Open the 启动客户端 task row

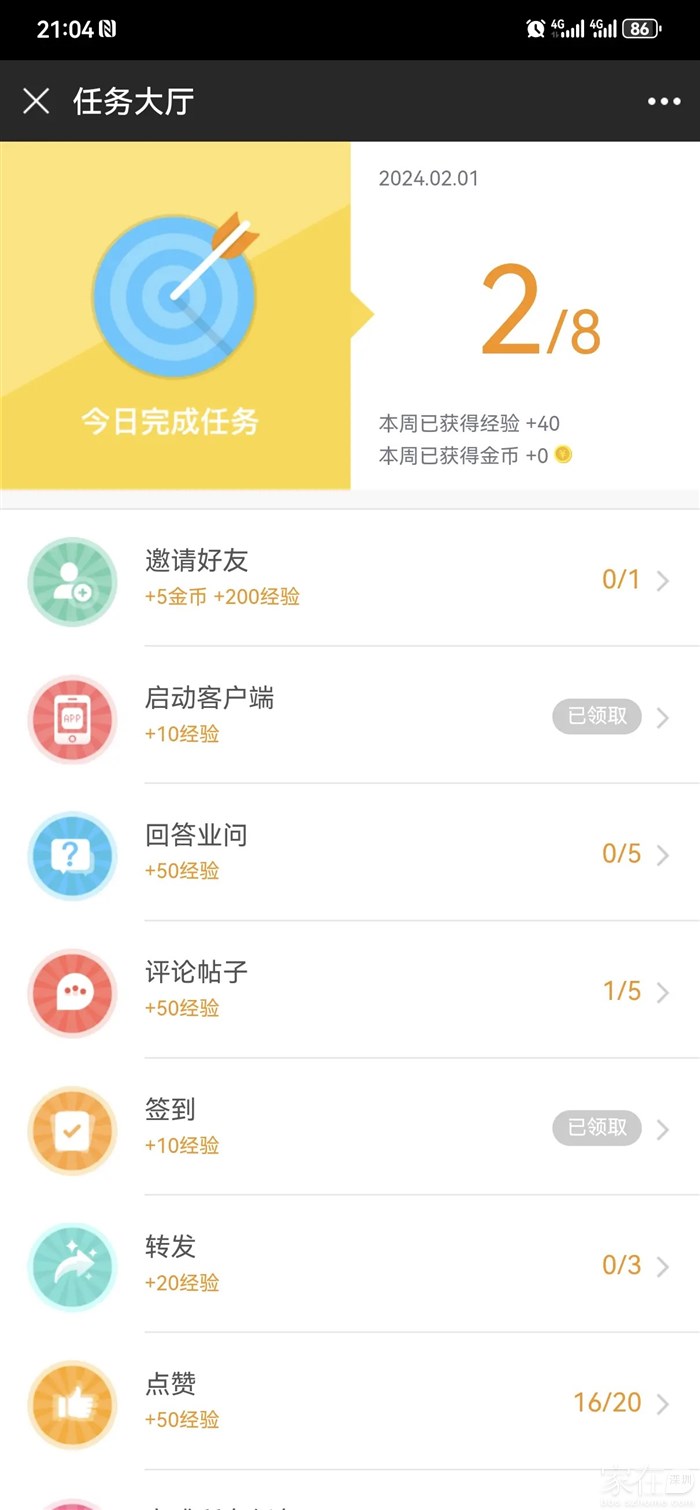tap(350, 716)
